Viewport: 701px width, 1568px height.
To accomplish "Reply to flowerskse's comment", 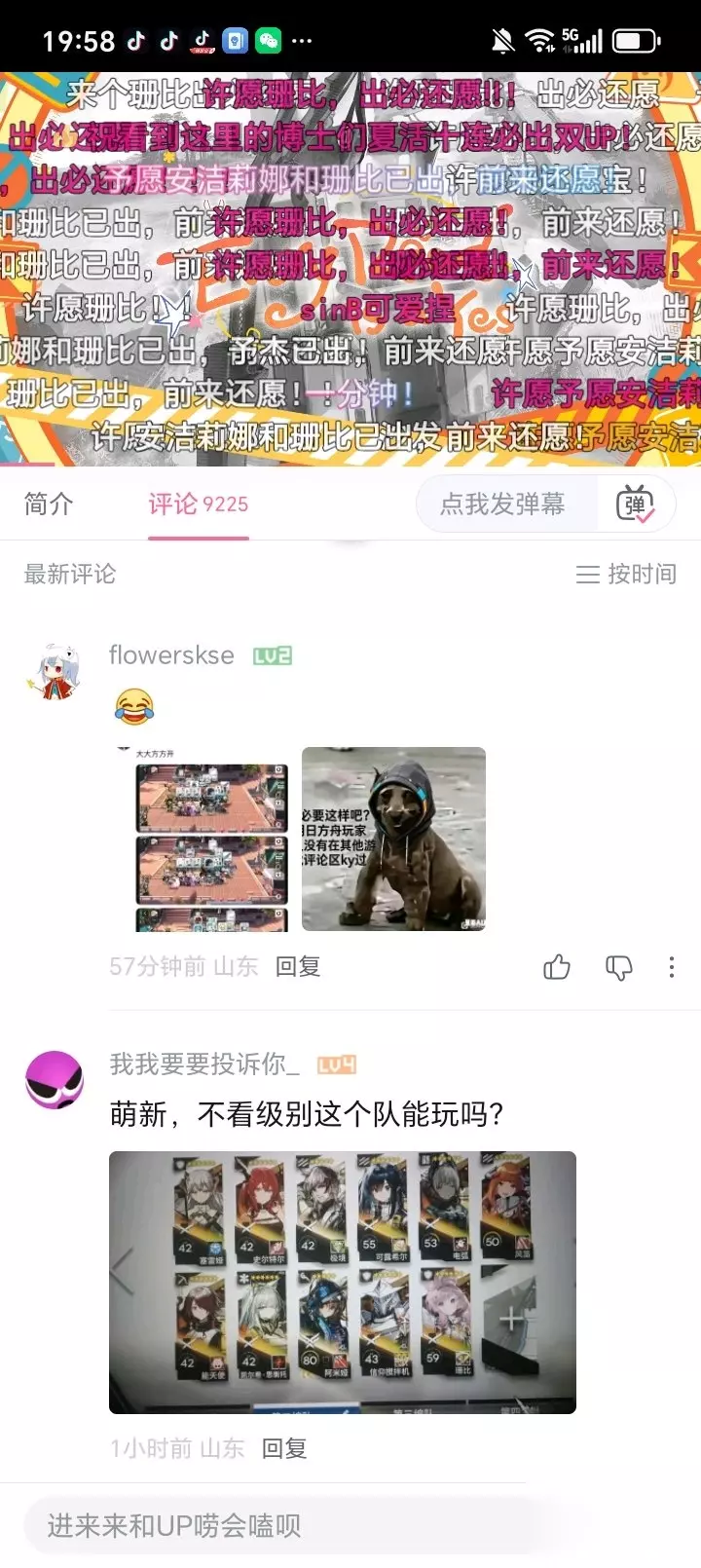I will coord(298,966).
